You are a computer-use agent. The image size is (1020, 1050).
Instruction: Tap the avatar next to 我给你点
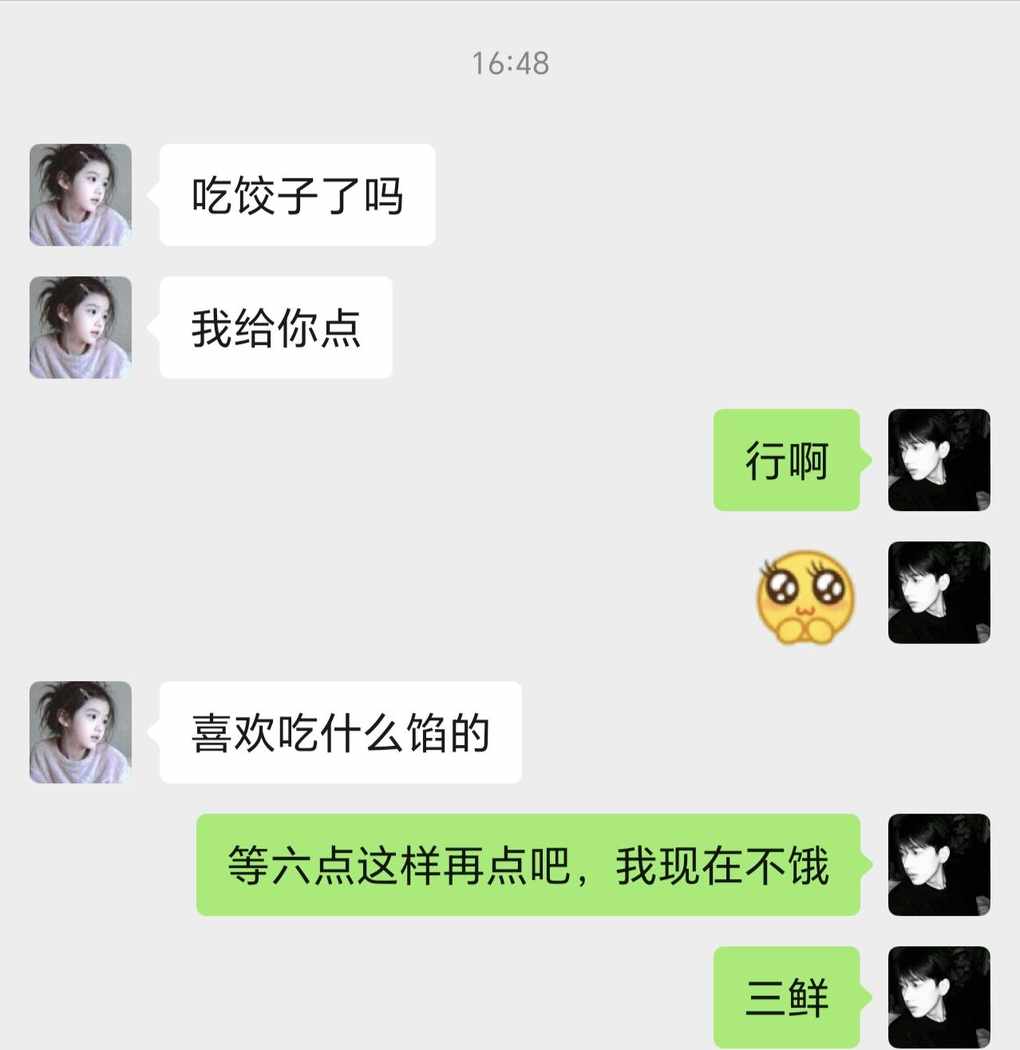click(x=80, y=328)
